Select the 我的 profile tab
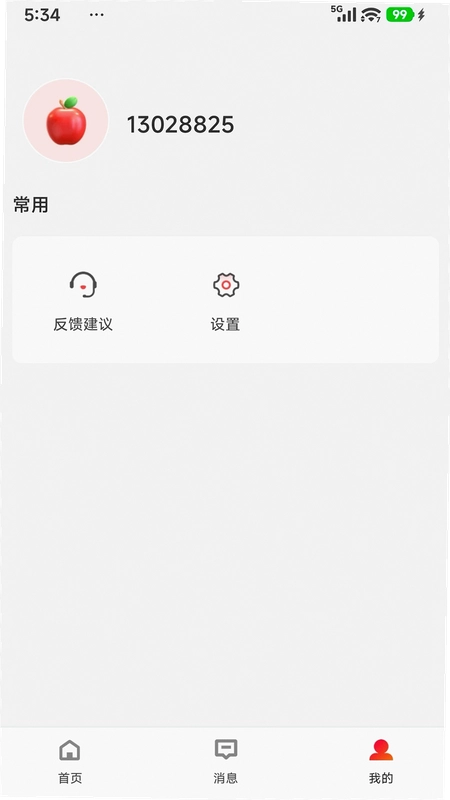Screen dimensions: 450x800 pos(381,761)
